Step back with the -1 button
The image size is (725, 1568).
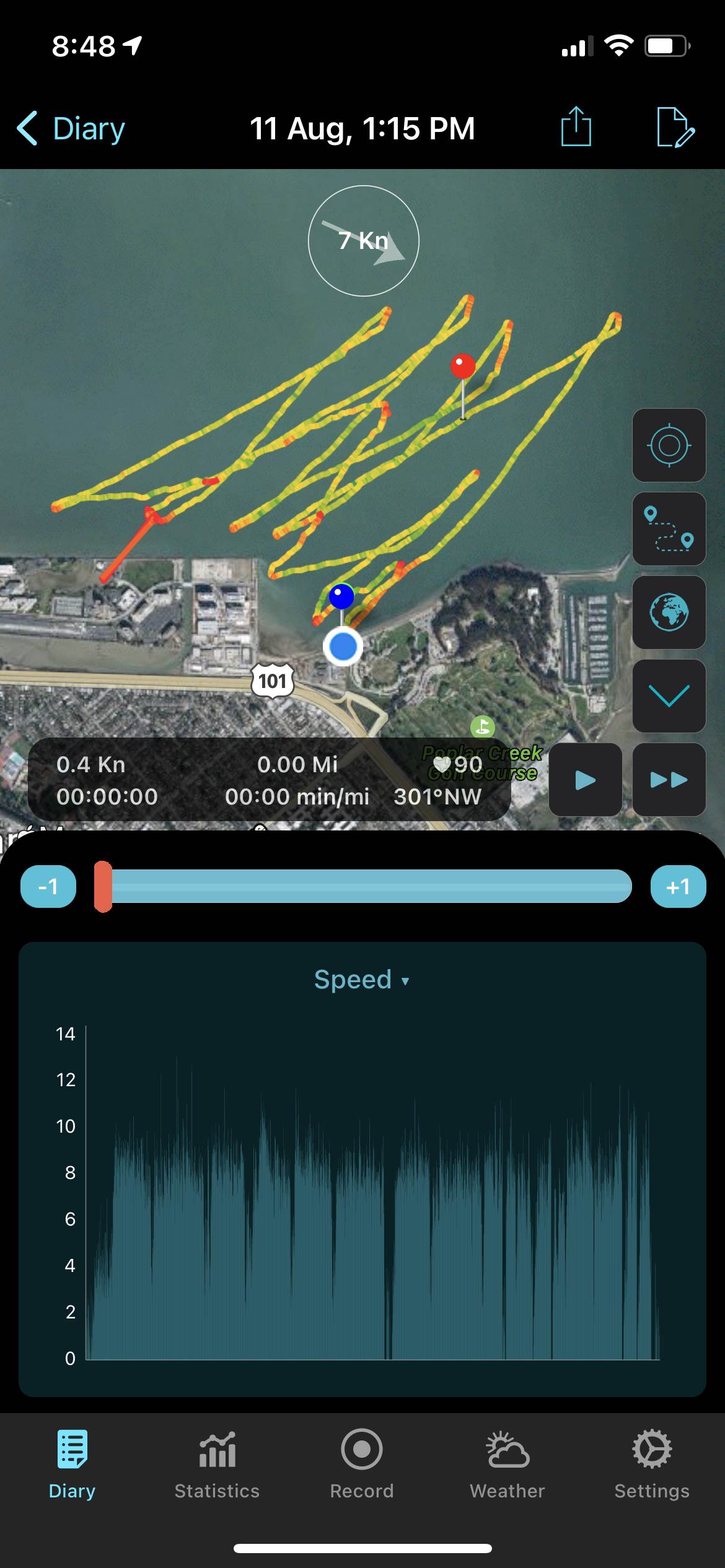pyautogui.click(x=48, y=887)
